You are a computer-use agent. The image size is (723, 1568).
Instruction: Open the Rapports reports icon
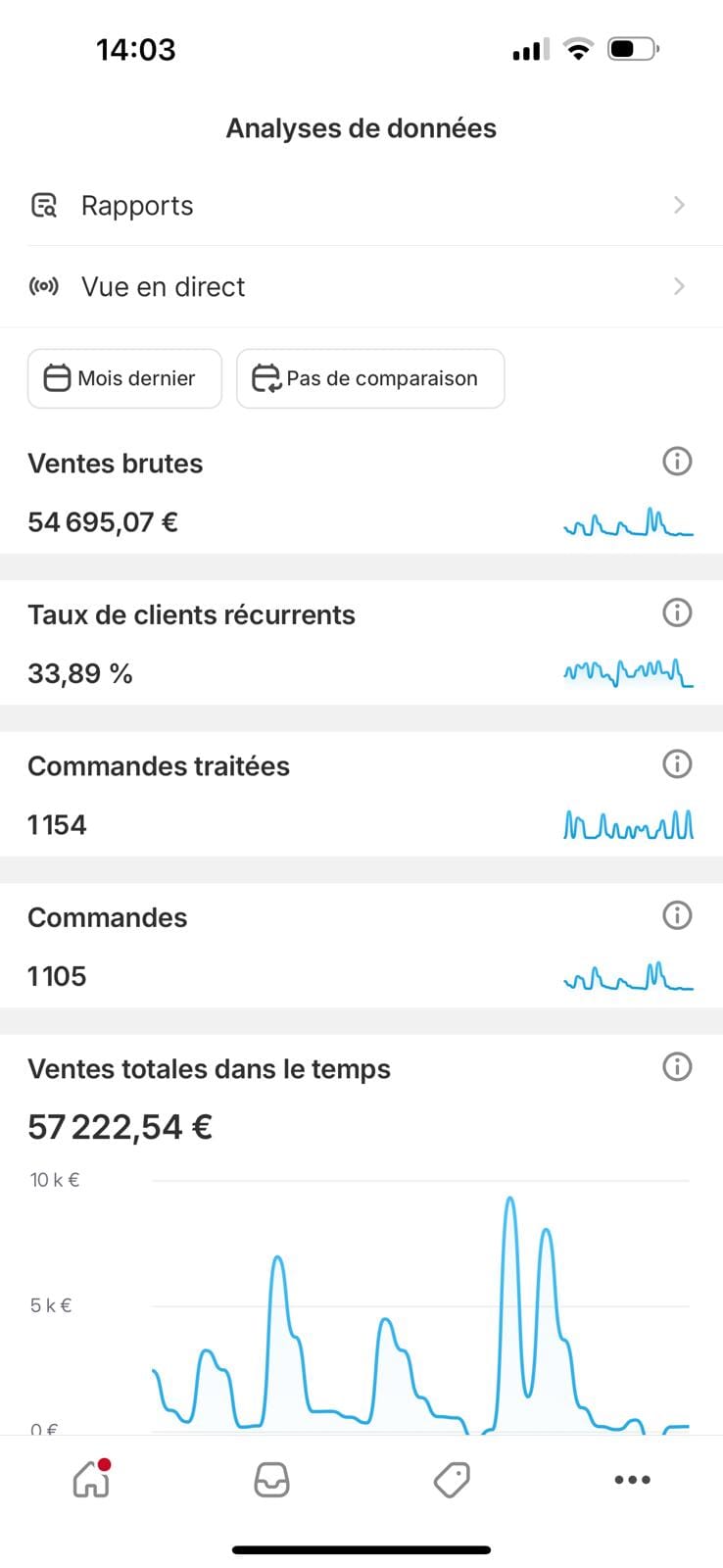[x=44, y=205]
